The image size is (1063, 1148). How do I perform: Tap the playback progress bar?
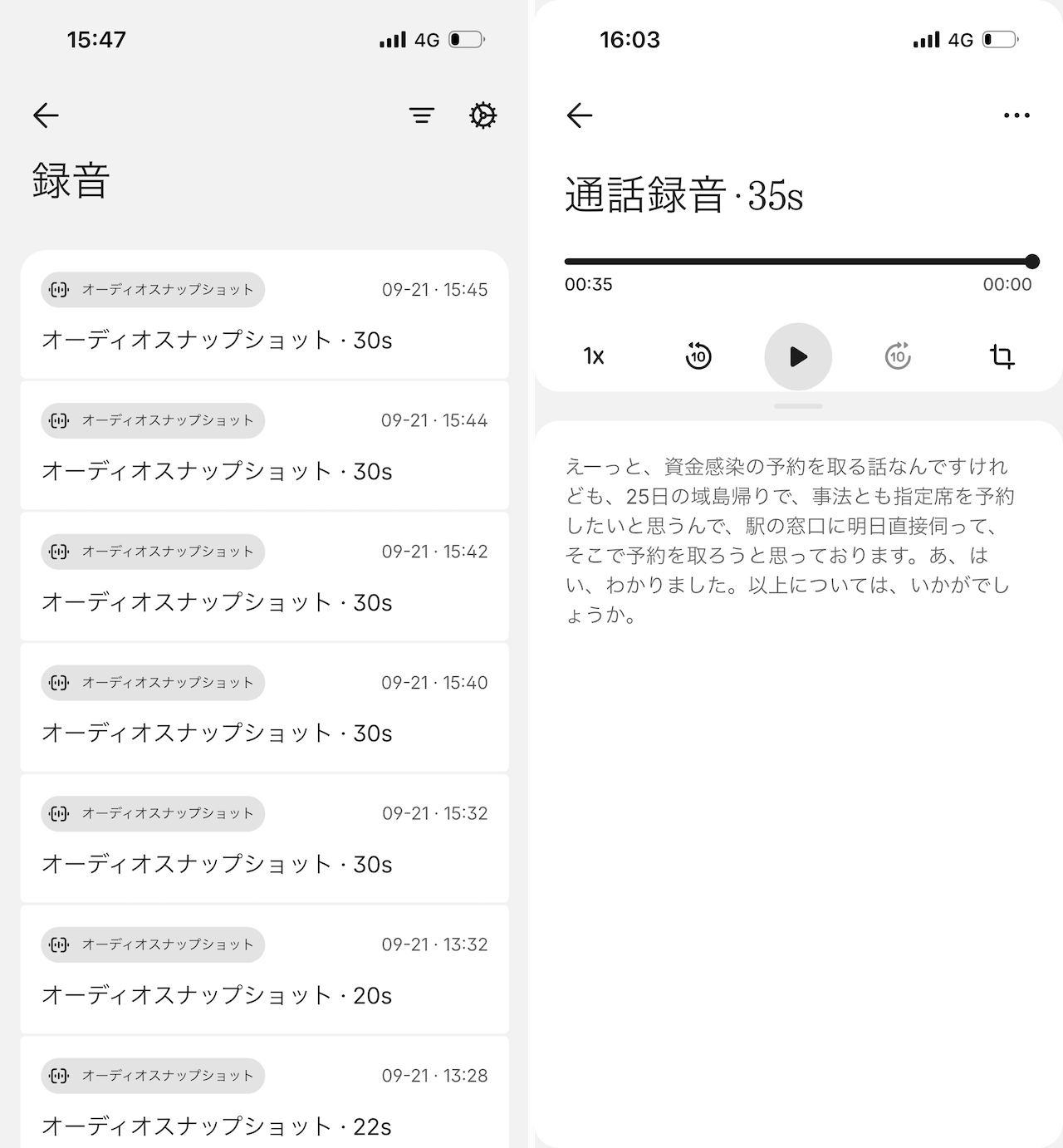(x=798, y=262)
